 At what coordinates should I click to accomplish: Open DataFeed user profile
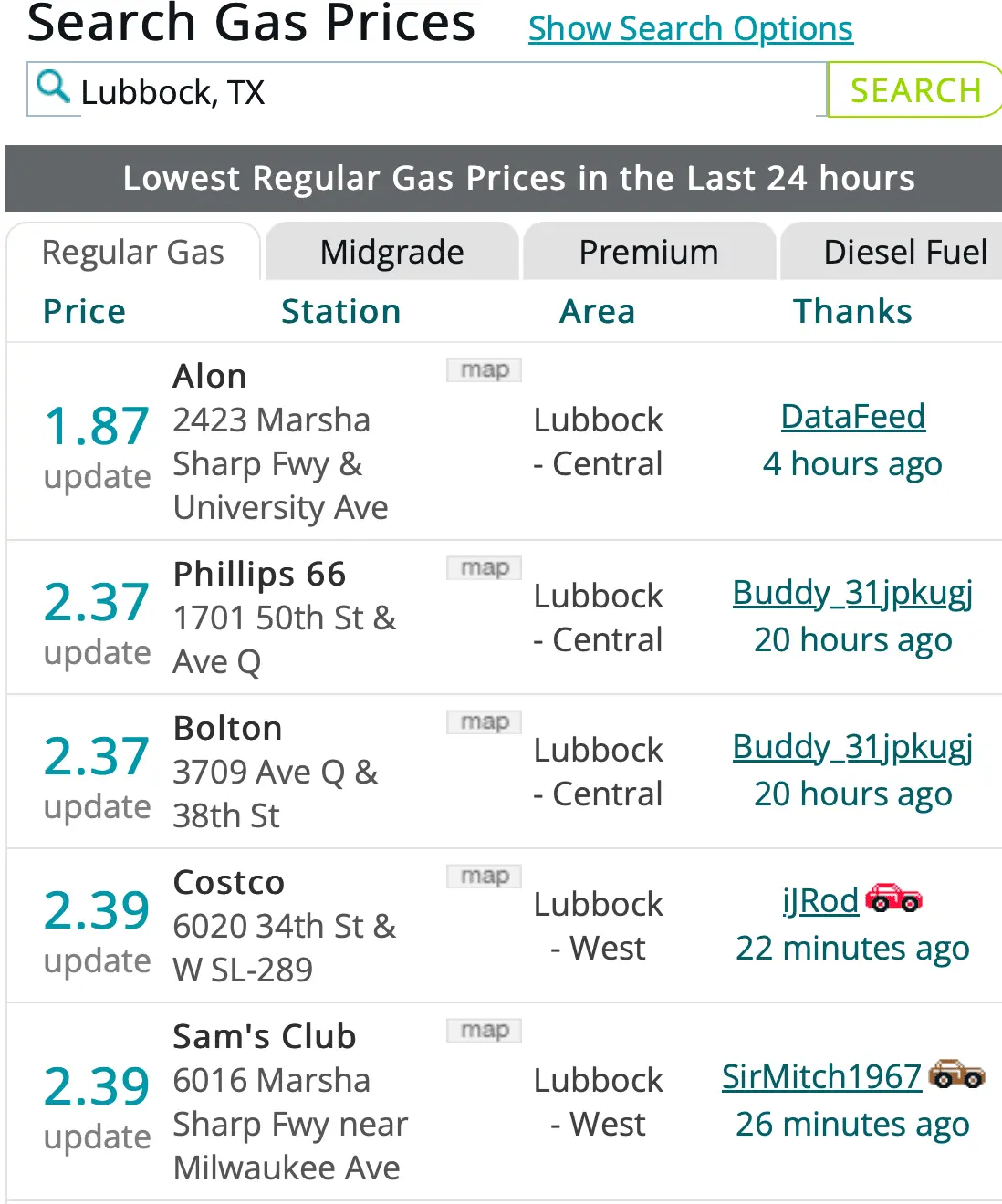(x=852, y=417)
